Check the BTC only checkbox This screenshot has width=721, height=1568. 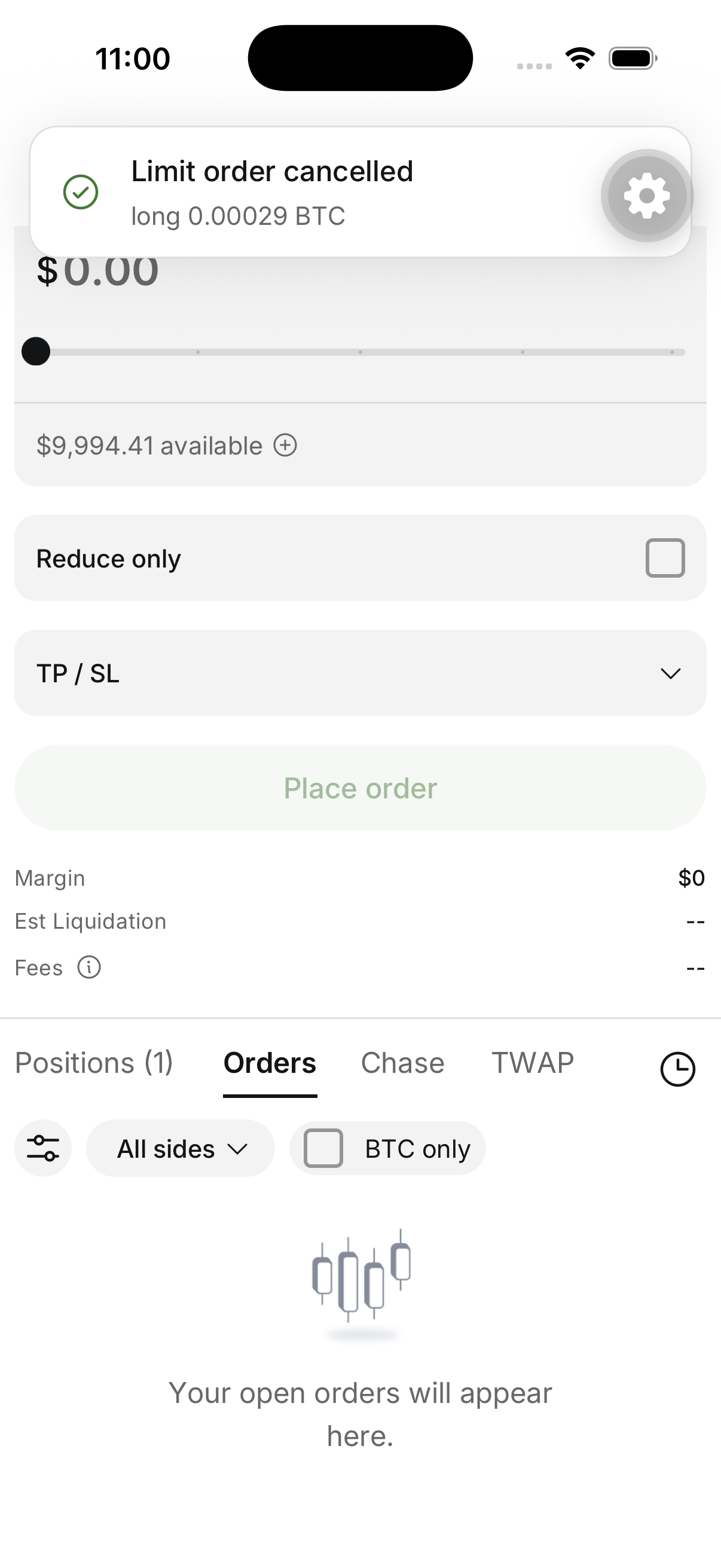(x=323, y=1148)
